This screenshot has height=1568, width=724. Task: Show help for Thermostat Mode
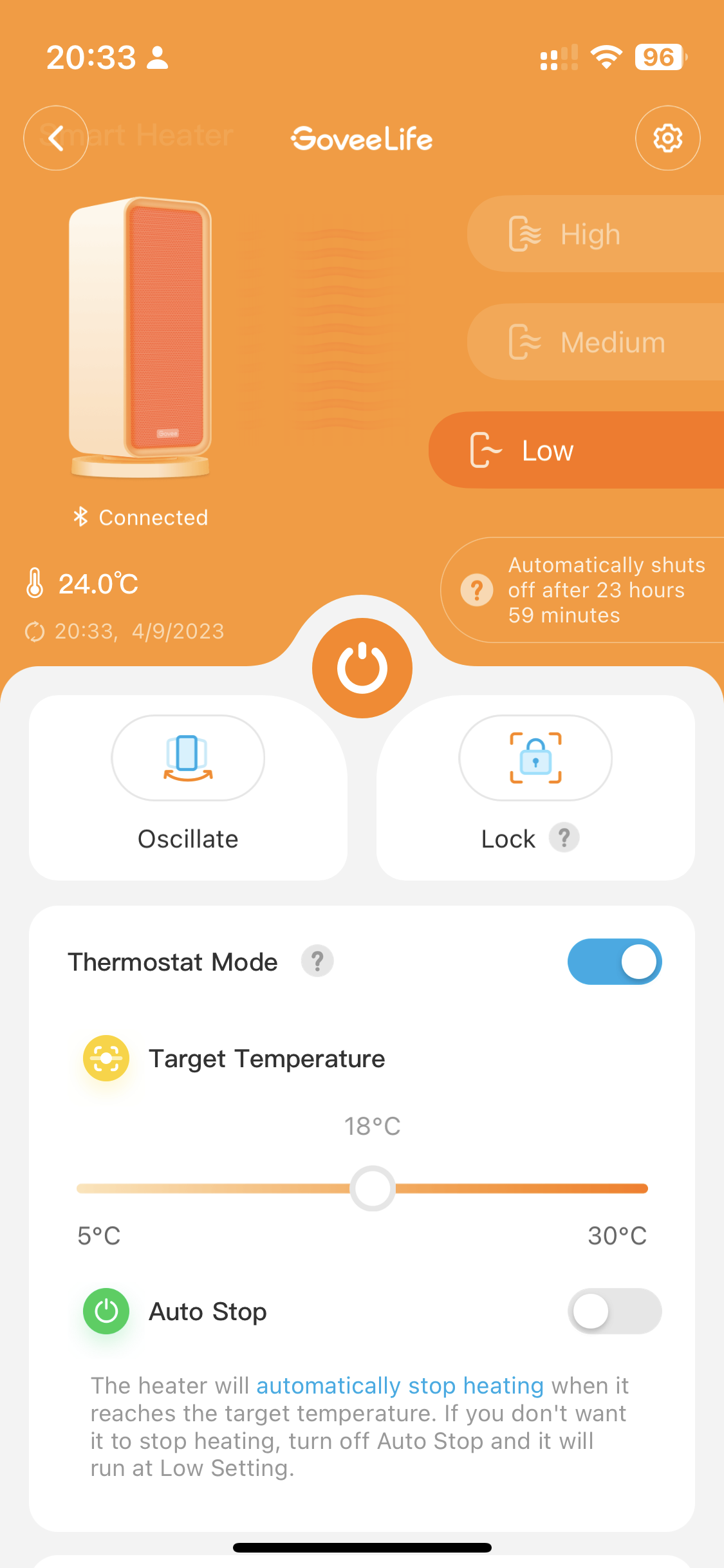317,962
